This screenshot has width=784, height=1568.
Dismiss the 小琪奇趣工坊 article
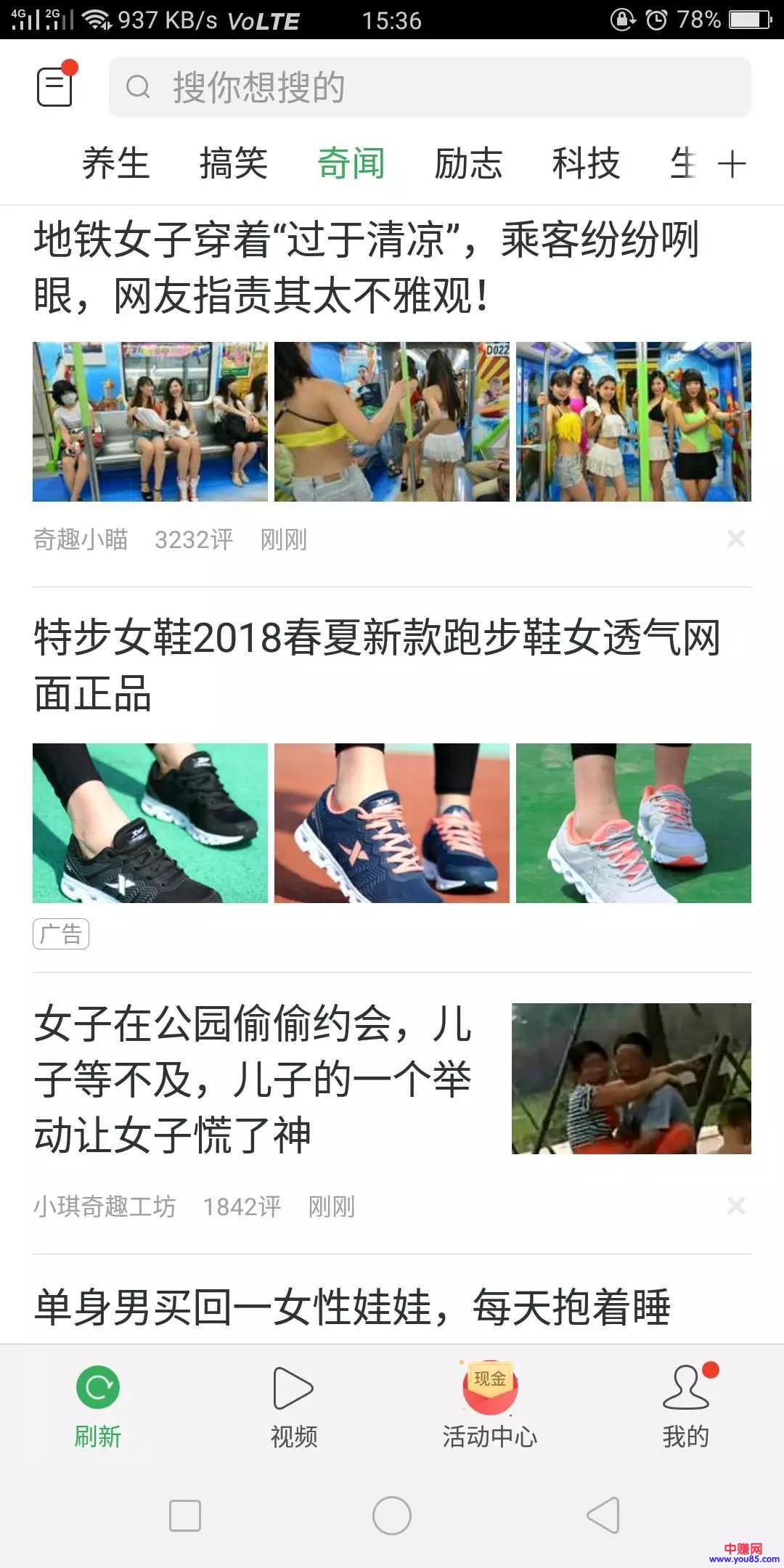(x=735, y=1206)
